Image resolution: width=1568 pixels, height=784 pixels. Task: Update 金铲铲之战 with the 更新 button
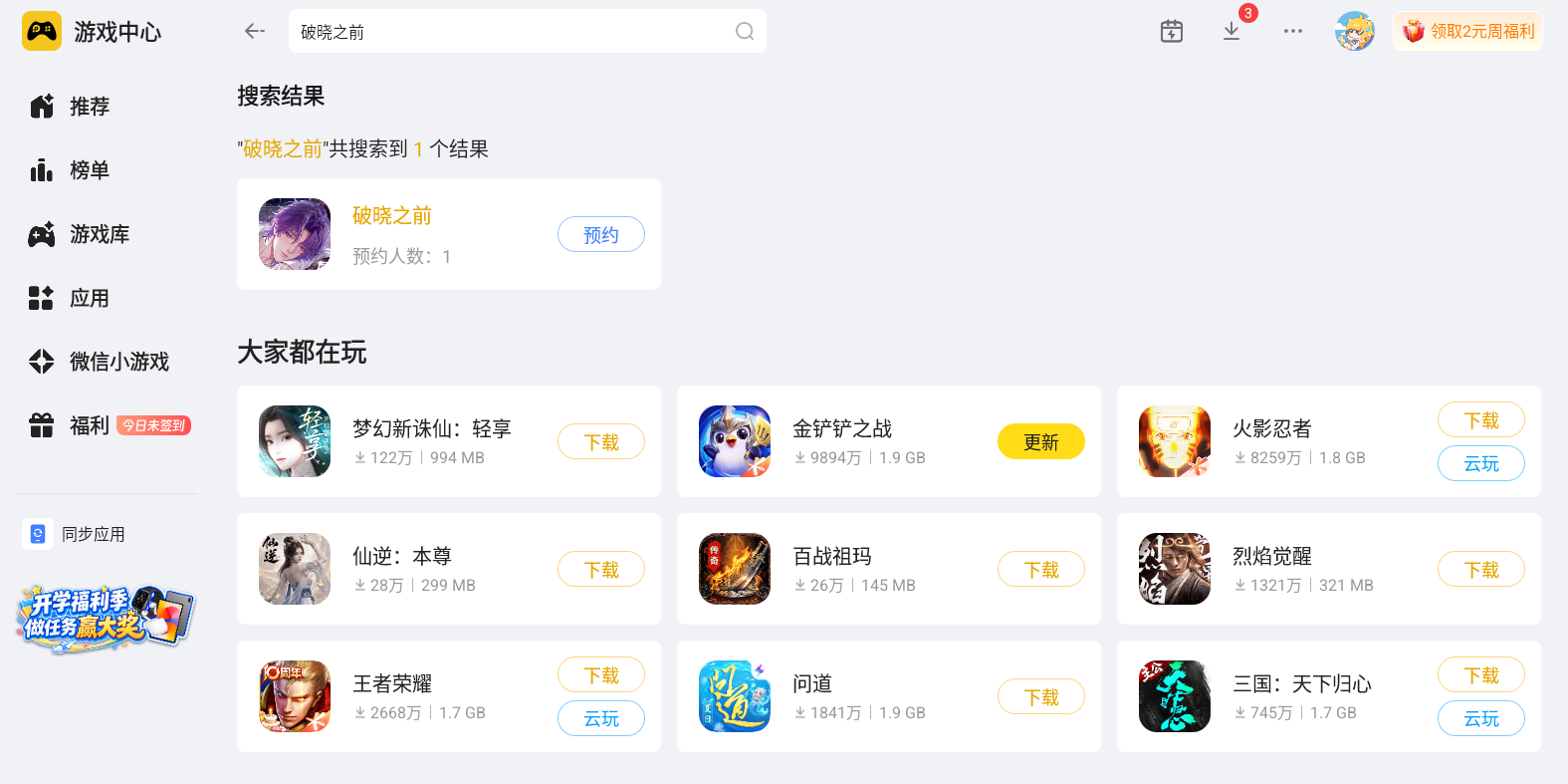[1041, 441]
